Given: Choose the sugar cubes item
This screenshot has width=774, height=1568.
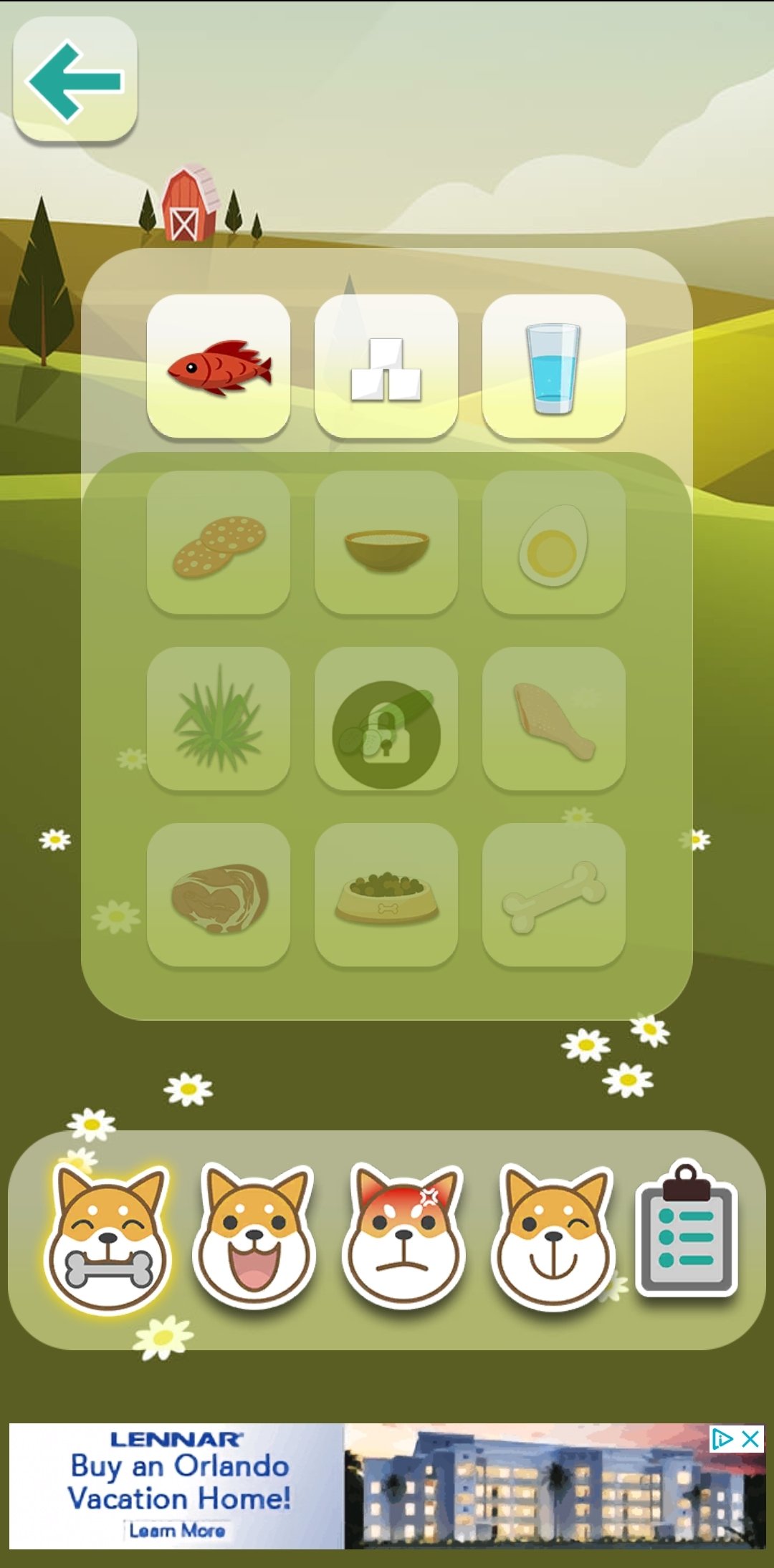Looking at the screenshot, I should 386,366.
